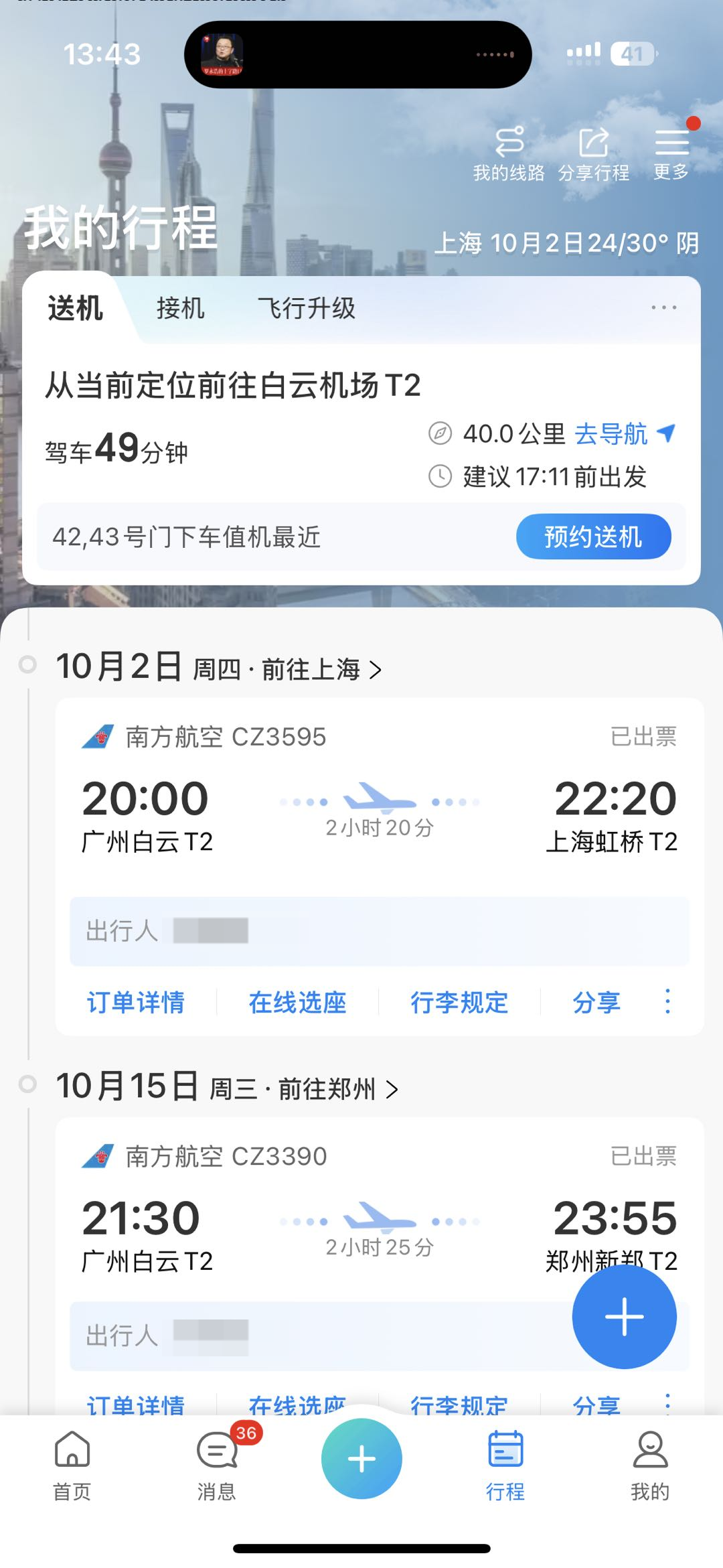This screenshot has width=723, height=1568.
Task: Select 在线选座 for flight CZ3595
Action: (298, 1002)
